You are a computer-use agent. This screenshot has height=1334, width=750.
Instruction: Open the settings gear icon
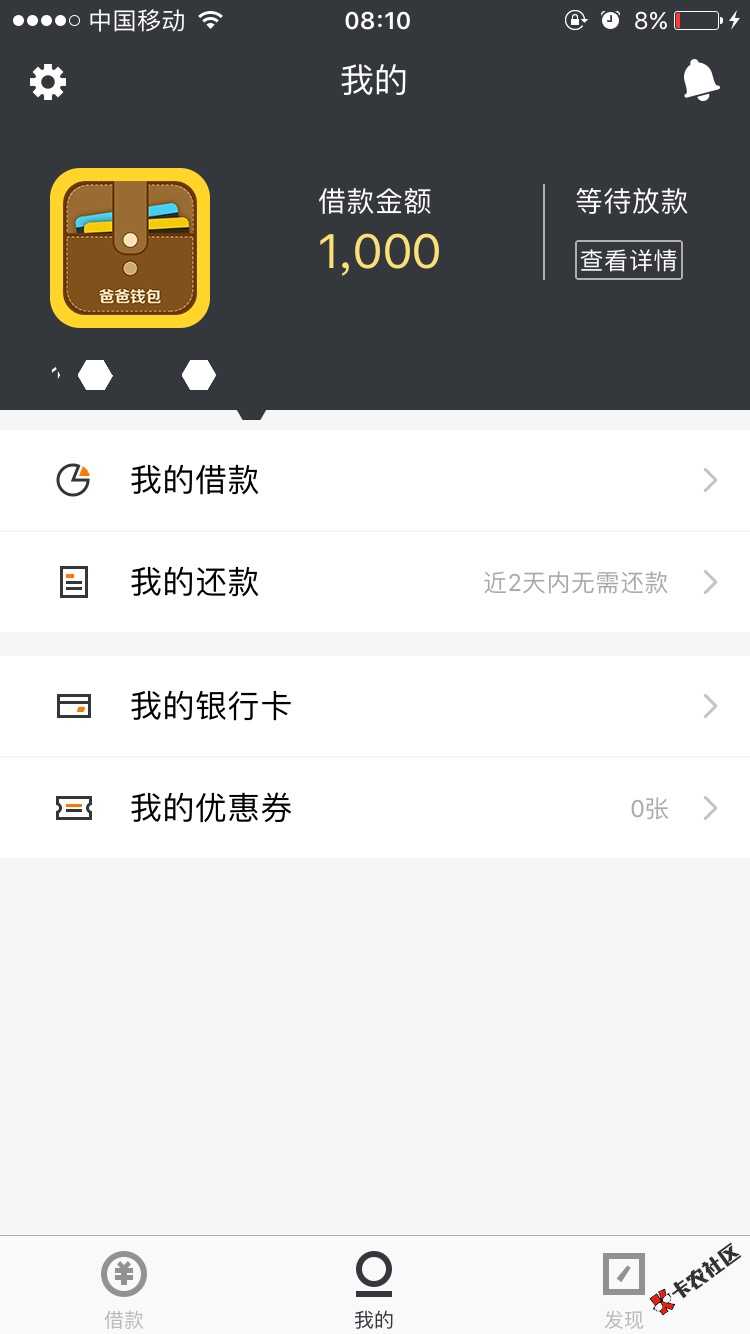(48, 81)
